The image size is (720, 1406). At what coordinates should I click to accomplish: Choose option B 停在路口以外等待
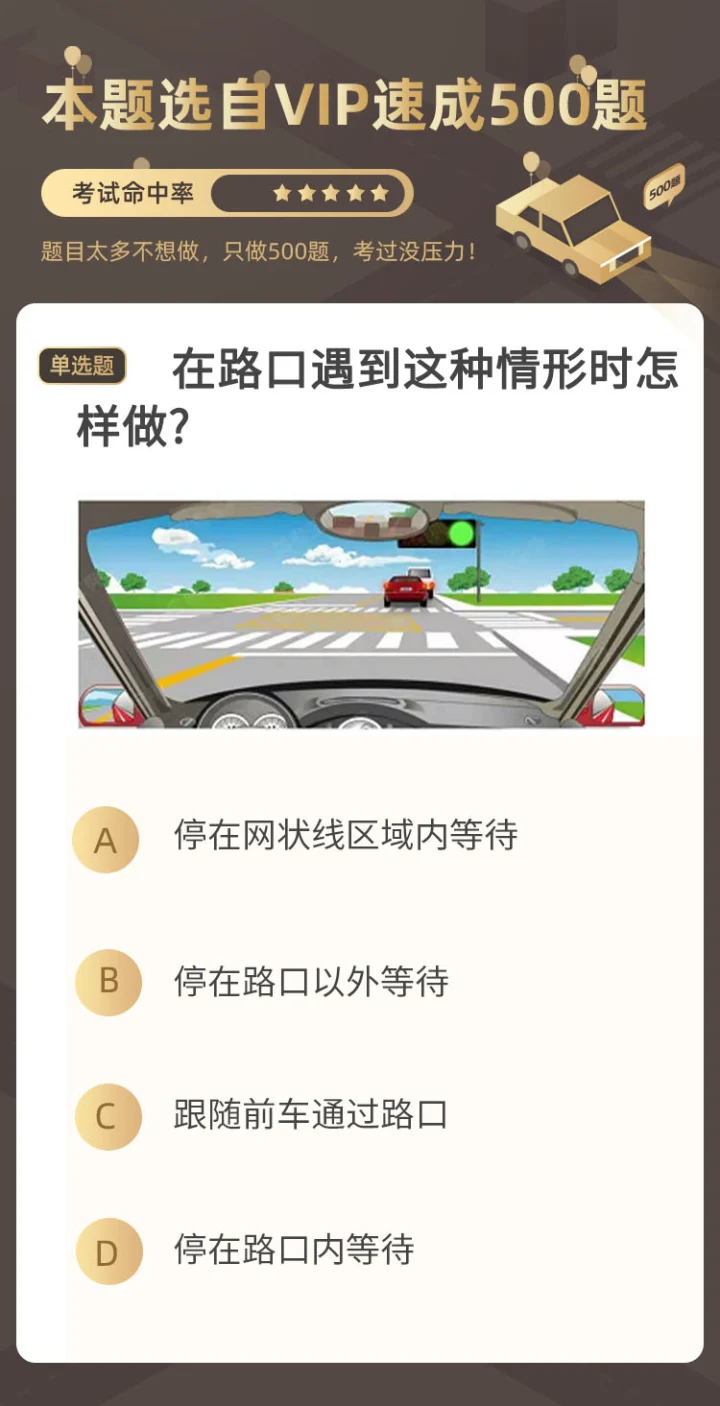point(310,982)
